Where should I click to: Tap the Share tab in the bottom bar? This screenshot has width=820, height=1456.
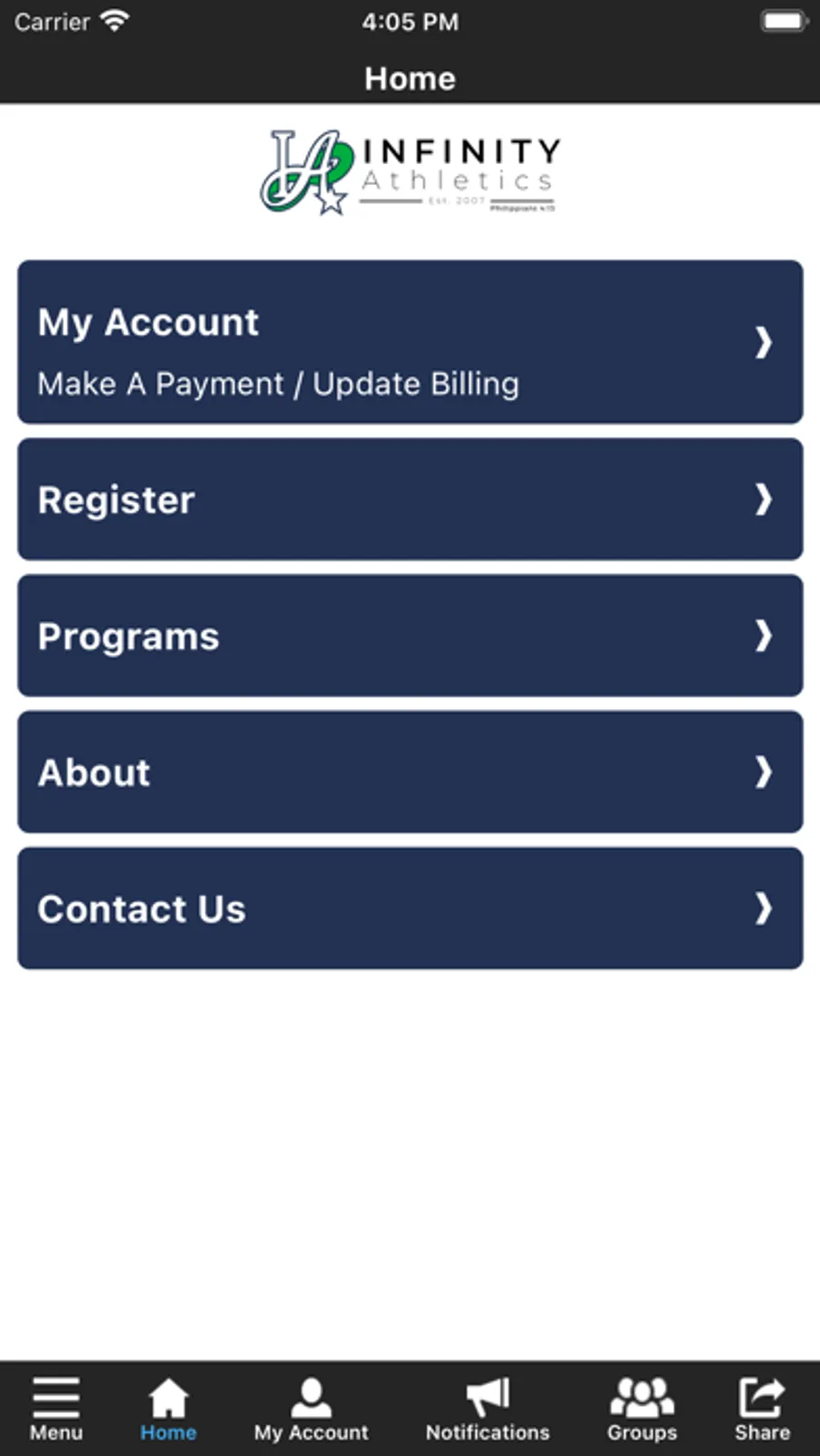coord(762,1408)
